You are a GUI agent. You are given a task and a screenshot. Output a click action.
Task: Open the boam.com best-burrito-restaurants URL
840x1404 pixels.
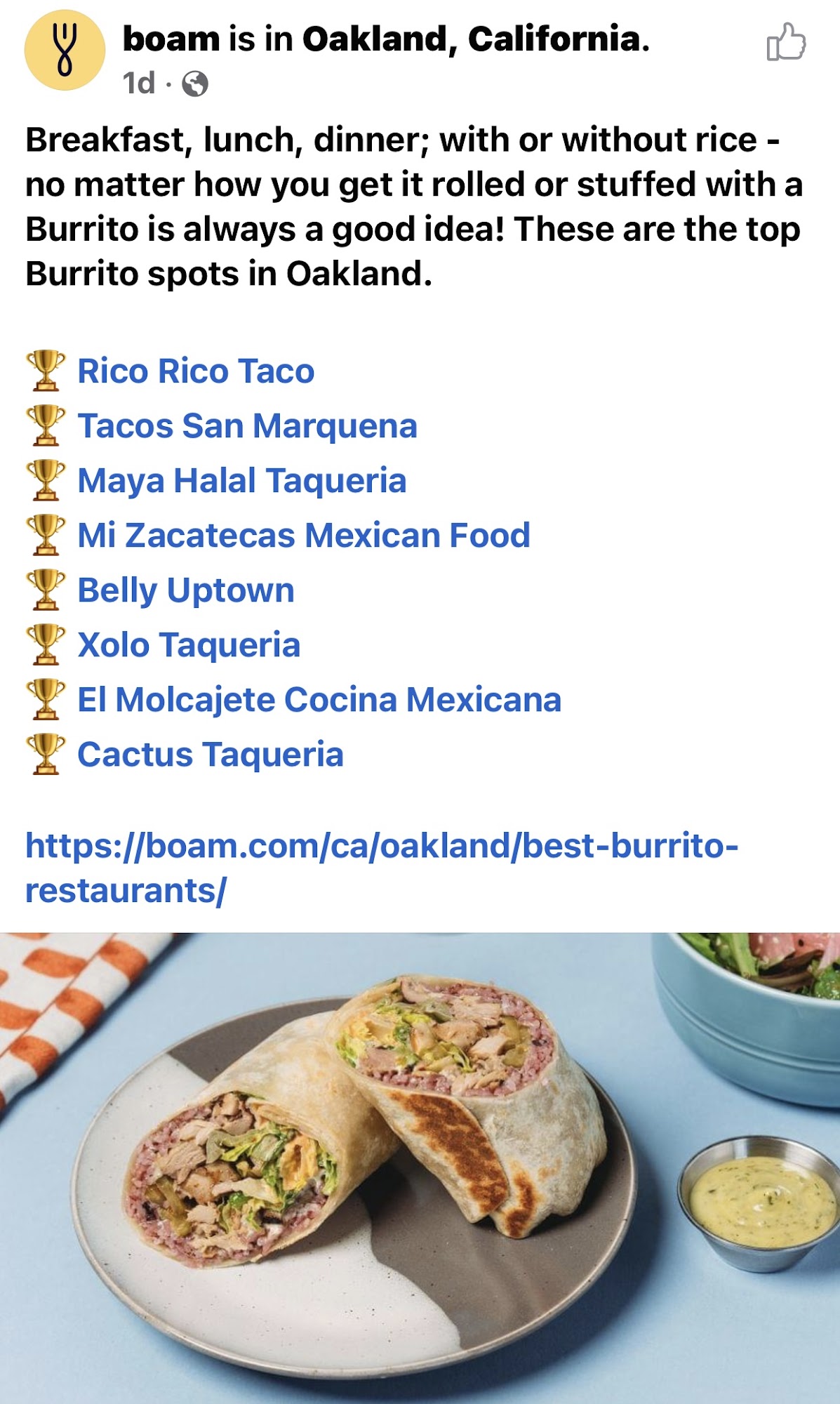click(x=381, y=846)
